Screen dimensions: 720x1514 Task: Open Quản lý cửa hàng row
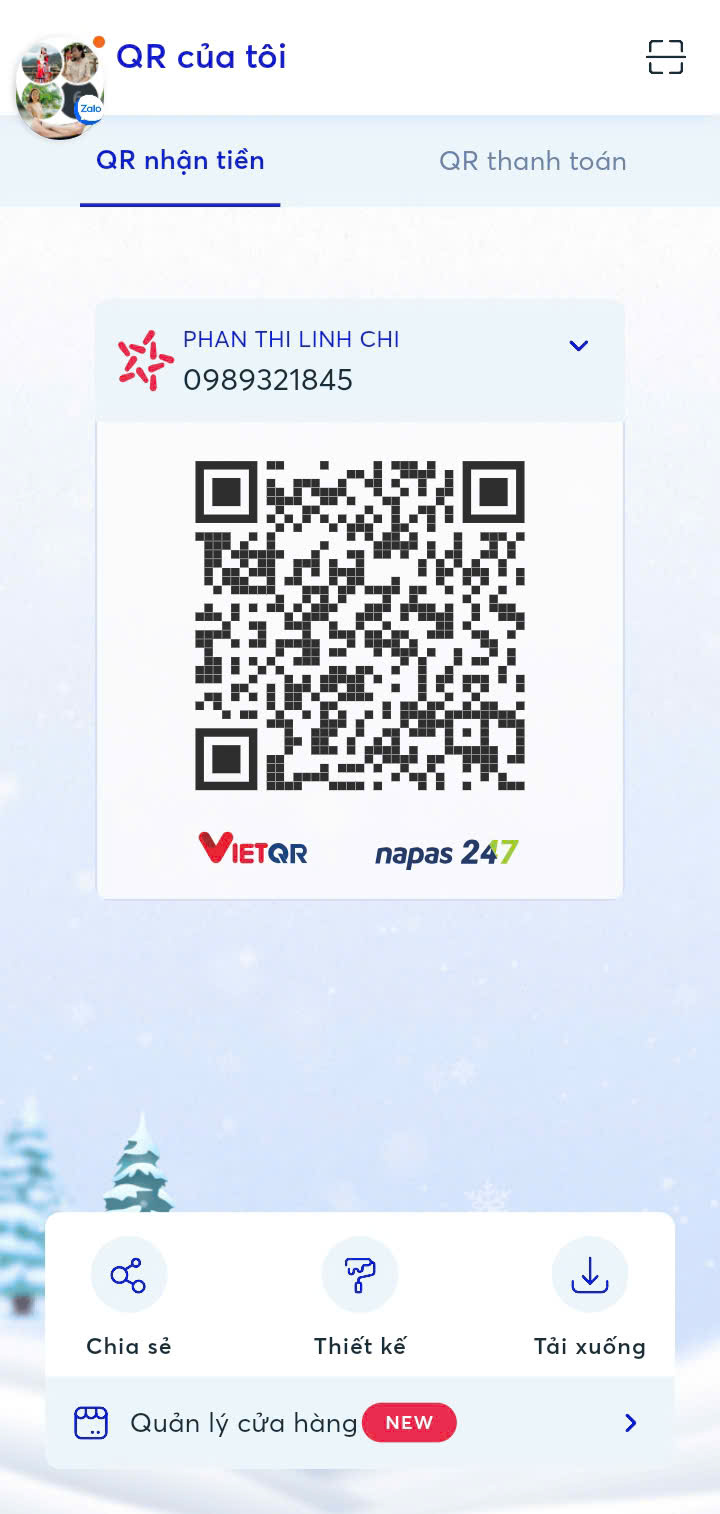(360, 1423)
